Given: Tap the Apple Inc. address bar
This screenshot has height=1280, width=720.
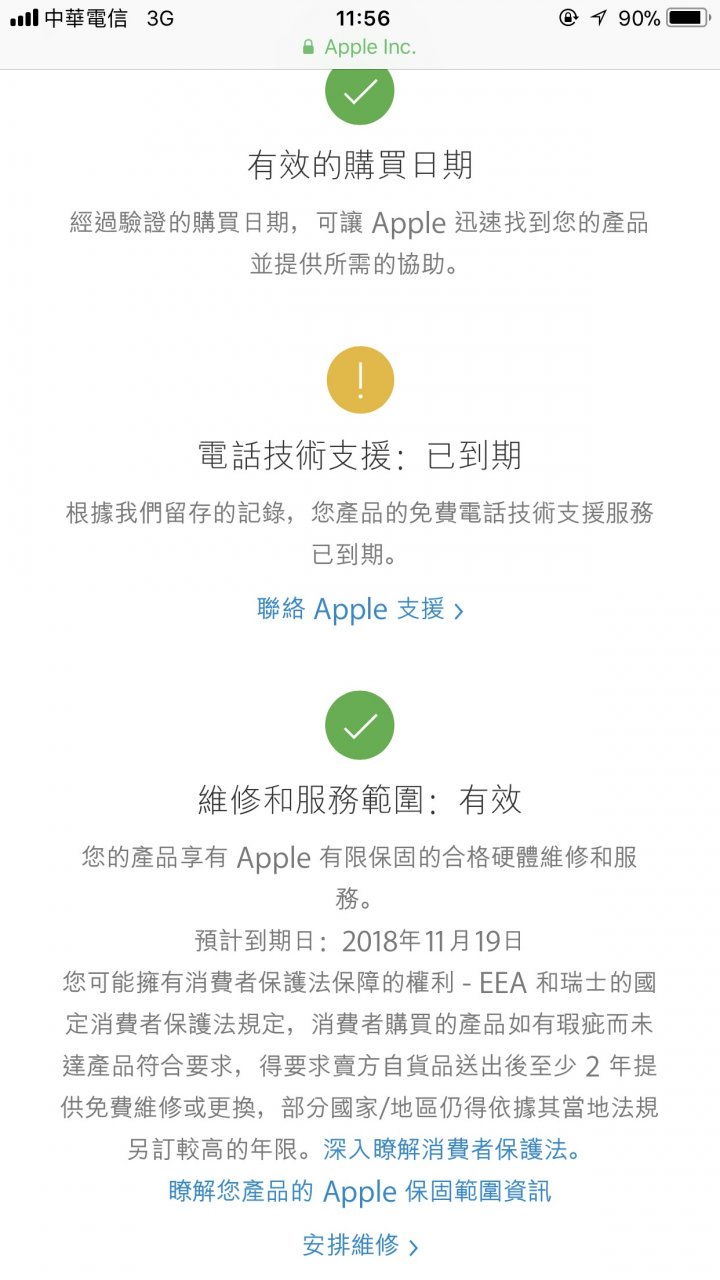Looking at the screenshot, I should tap(360, 47).
